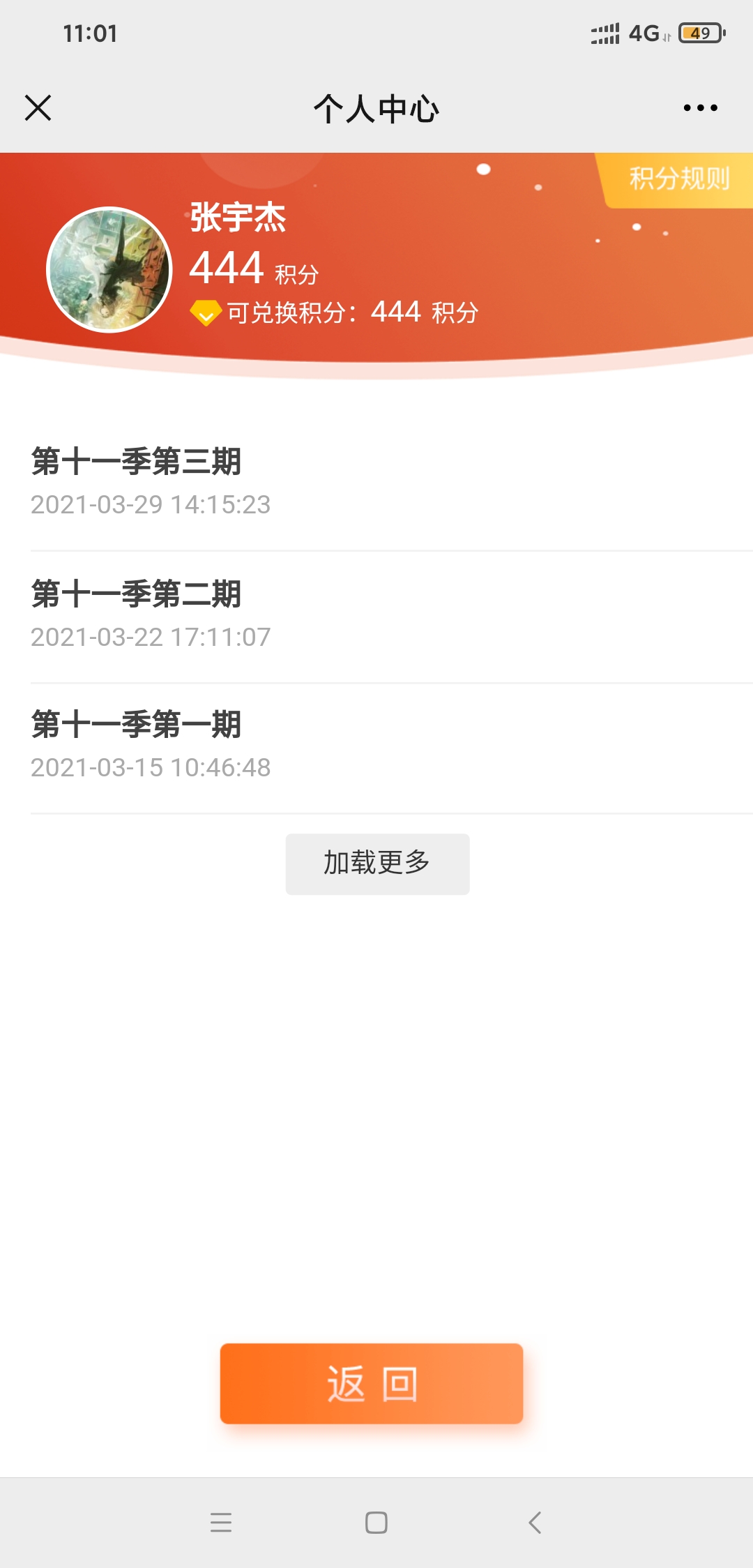753x1568 pixels.
Task: Tap the profile avatar picture
Action: (109, 269)
